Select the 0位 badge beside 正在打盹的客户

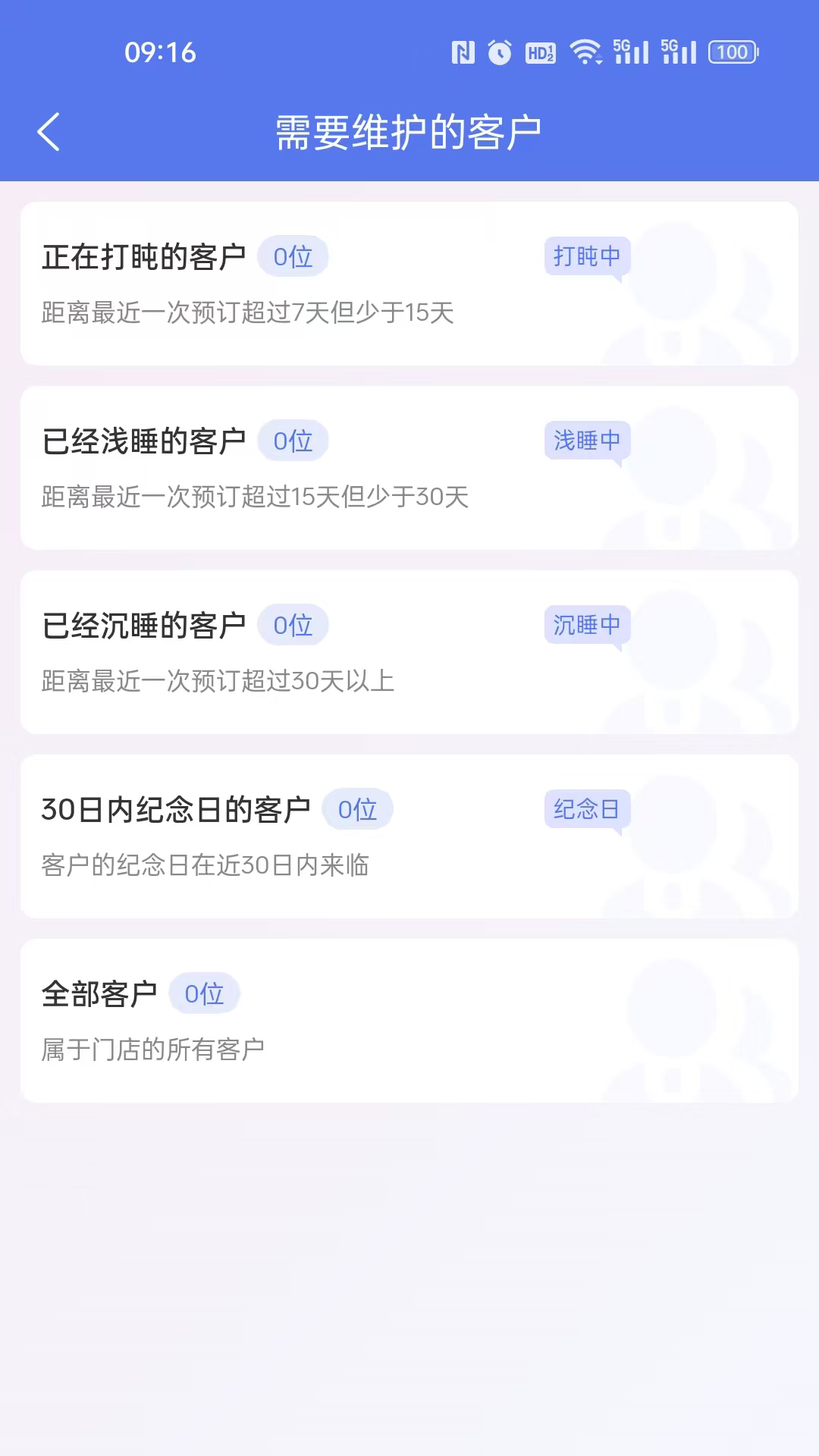(x=293, y=256)
